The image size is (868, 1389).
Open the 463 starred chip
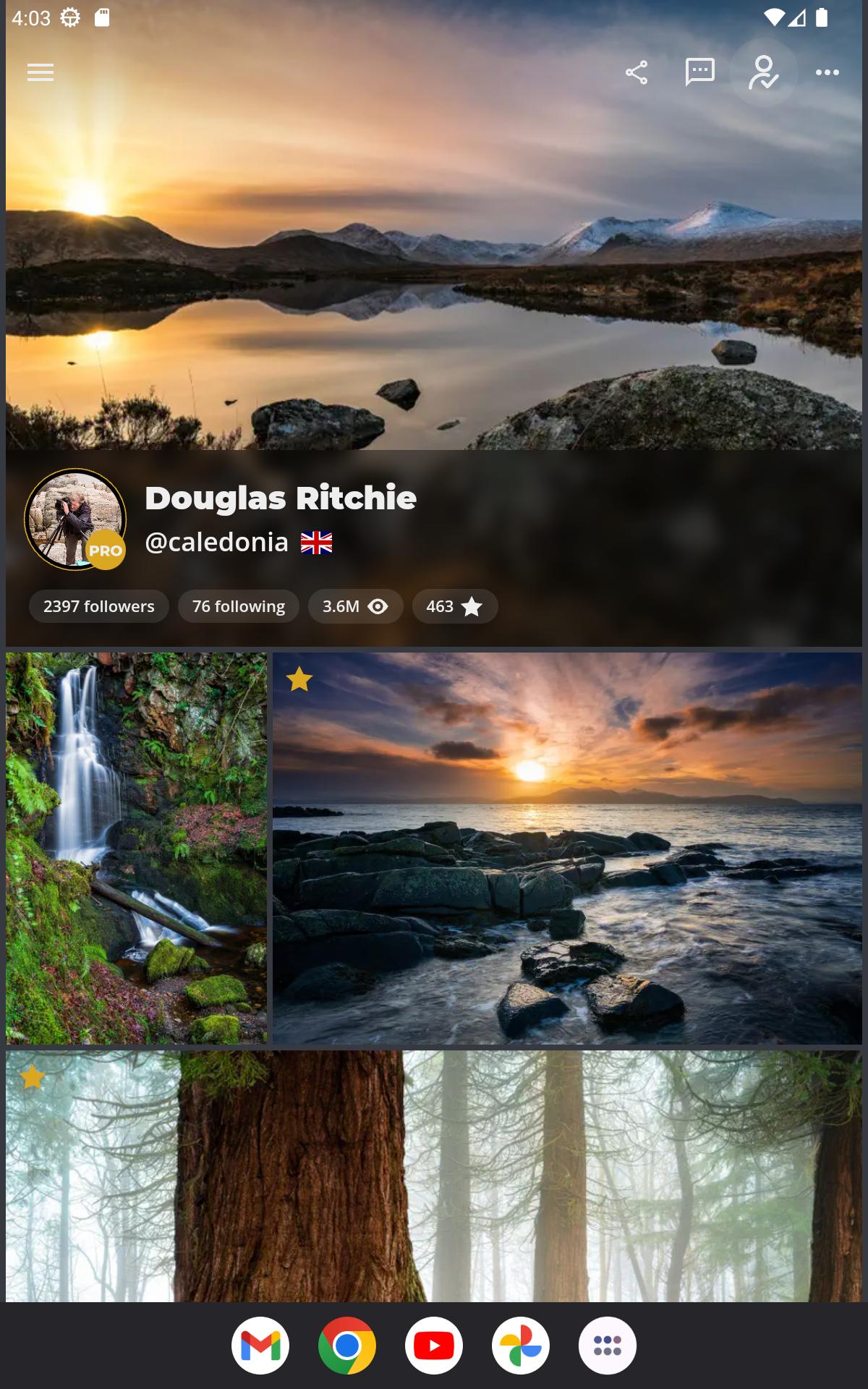[x=455, y=606]
